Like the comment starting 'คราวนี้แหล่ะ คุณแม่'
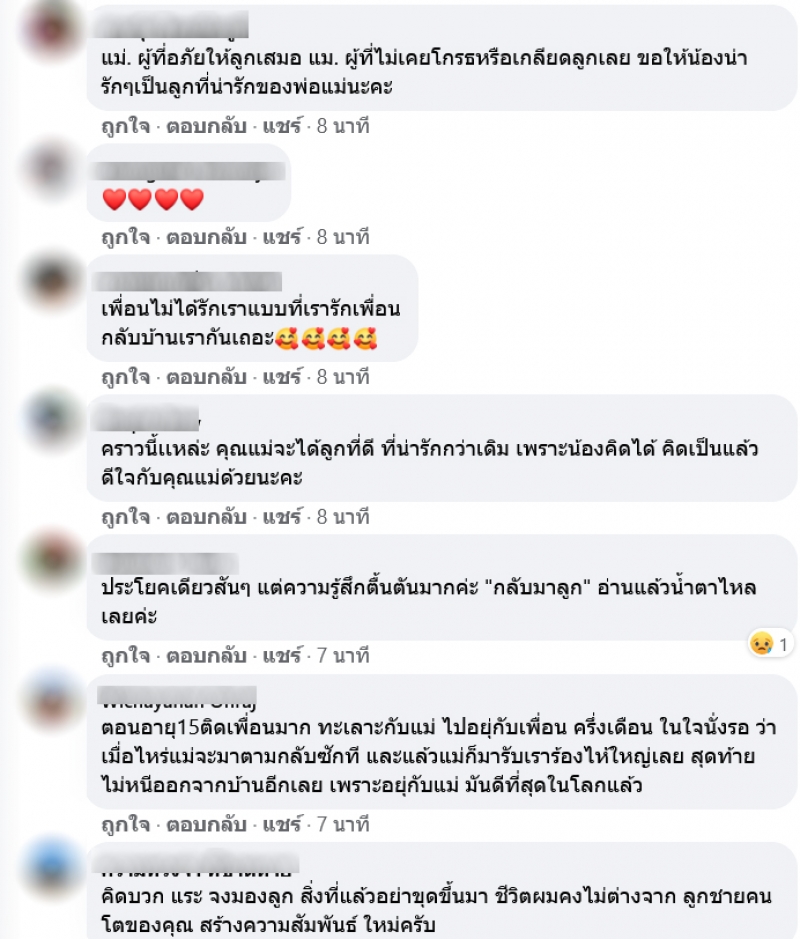 (x=125, y=517)
